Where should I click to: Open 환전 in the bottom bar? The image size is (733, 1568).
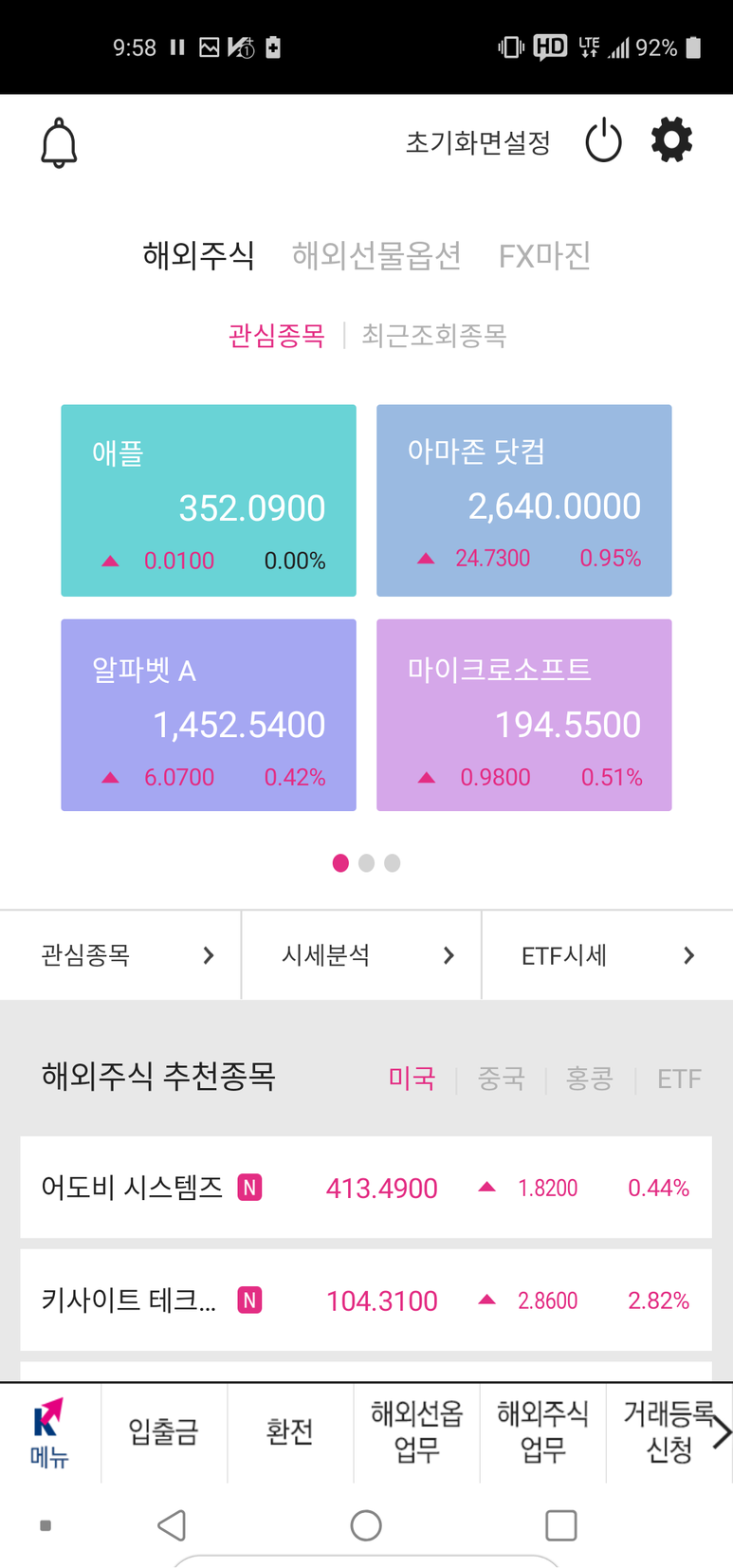click(290, 1432)
